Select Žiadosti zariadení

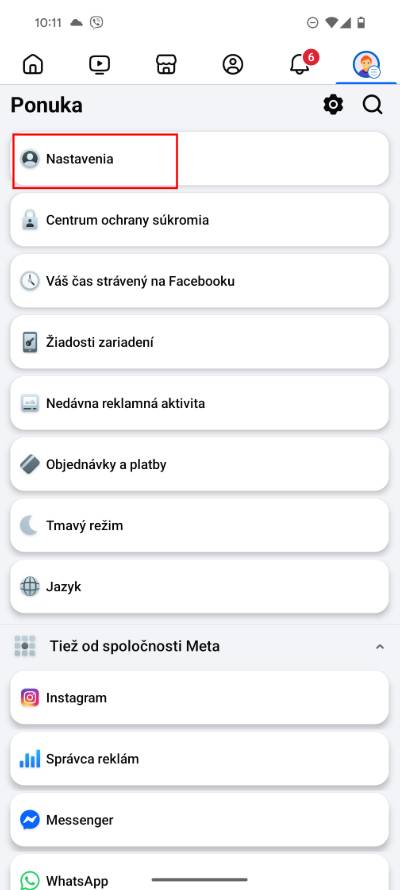pyautogui.click(x=199, y=342)
